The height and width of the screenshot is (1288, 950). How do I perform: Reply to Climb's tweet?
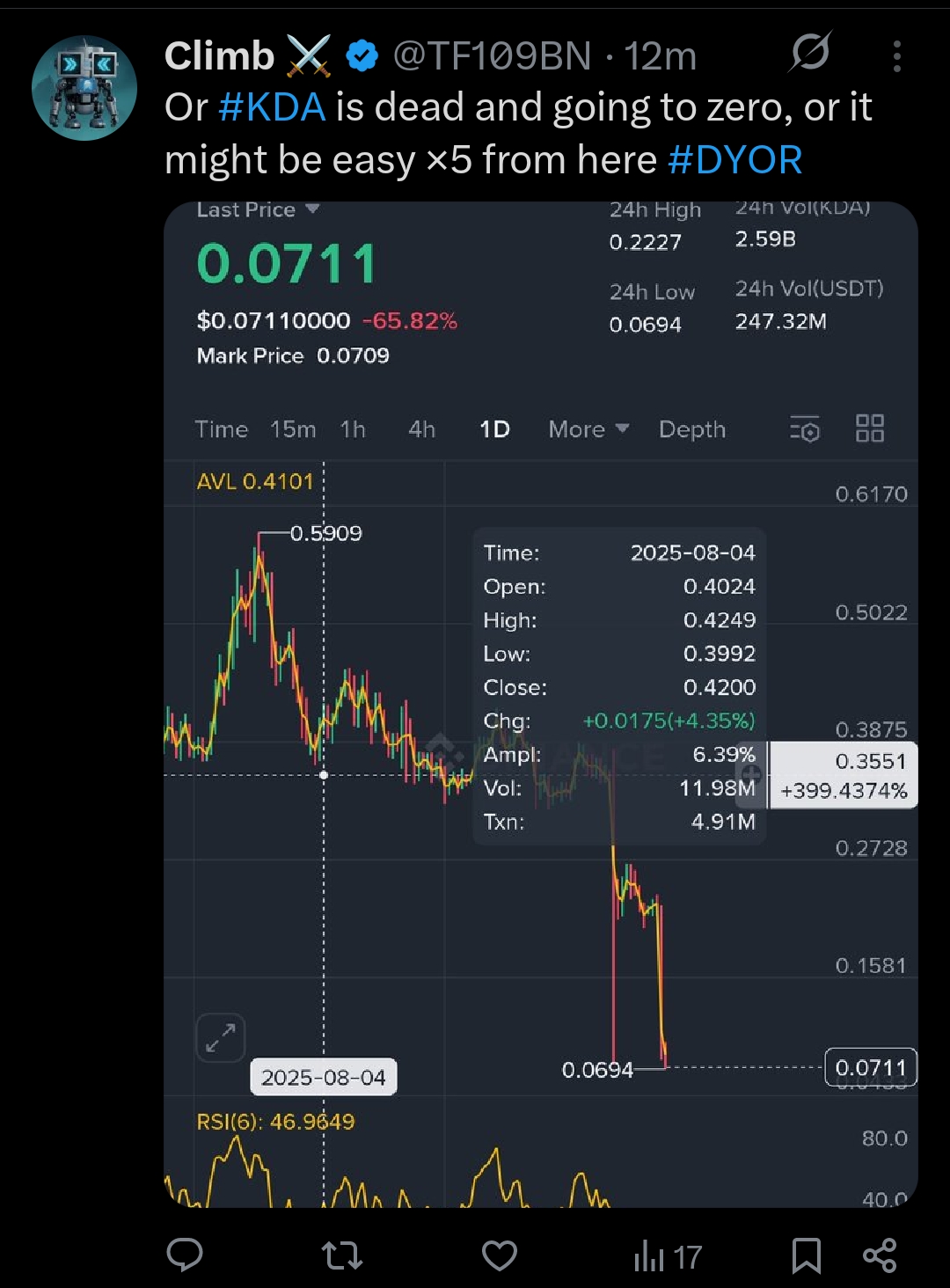[185, 1255]
